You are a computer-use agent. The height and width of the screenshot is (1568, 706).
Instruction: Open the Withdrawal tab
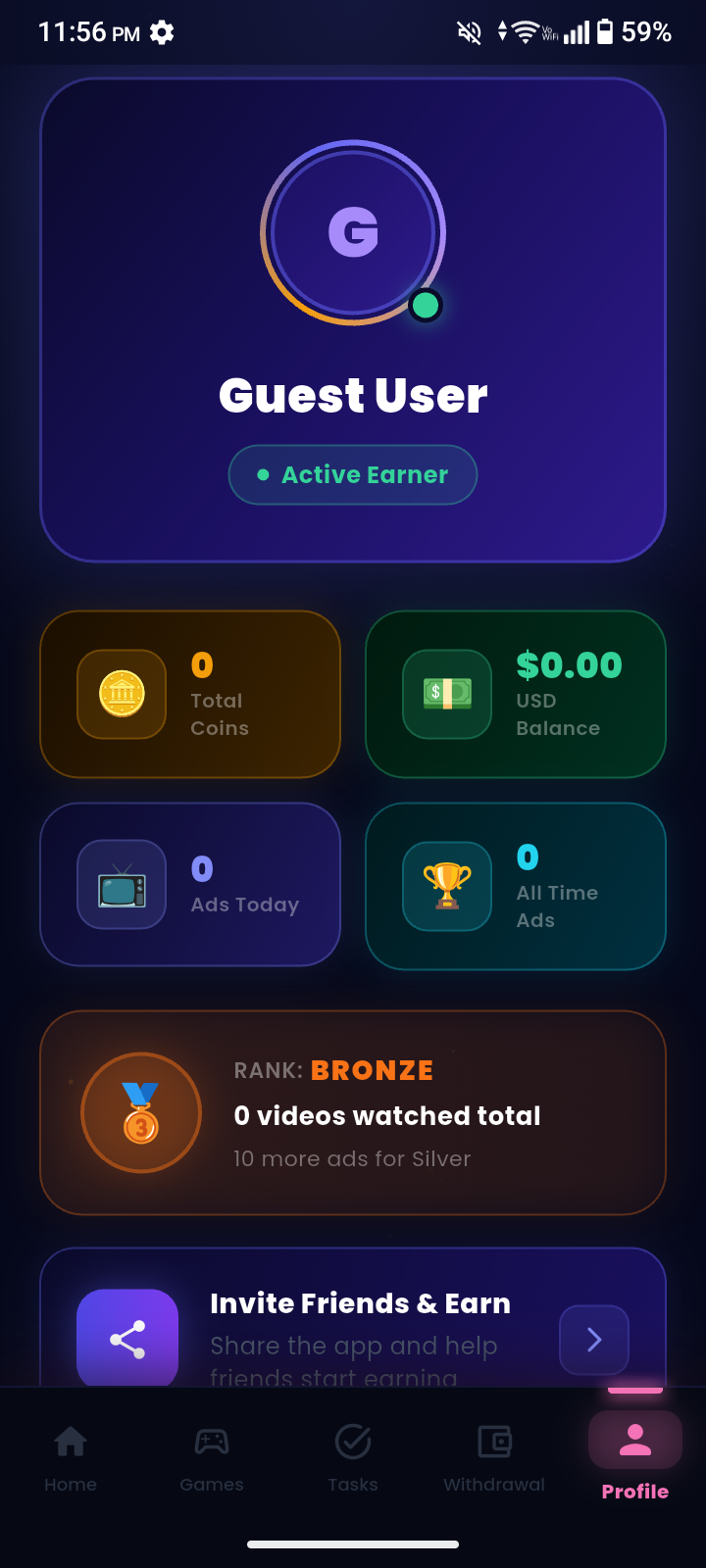click(494, 1458)
